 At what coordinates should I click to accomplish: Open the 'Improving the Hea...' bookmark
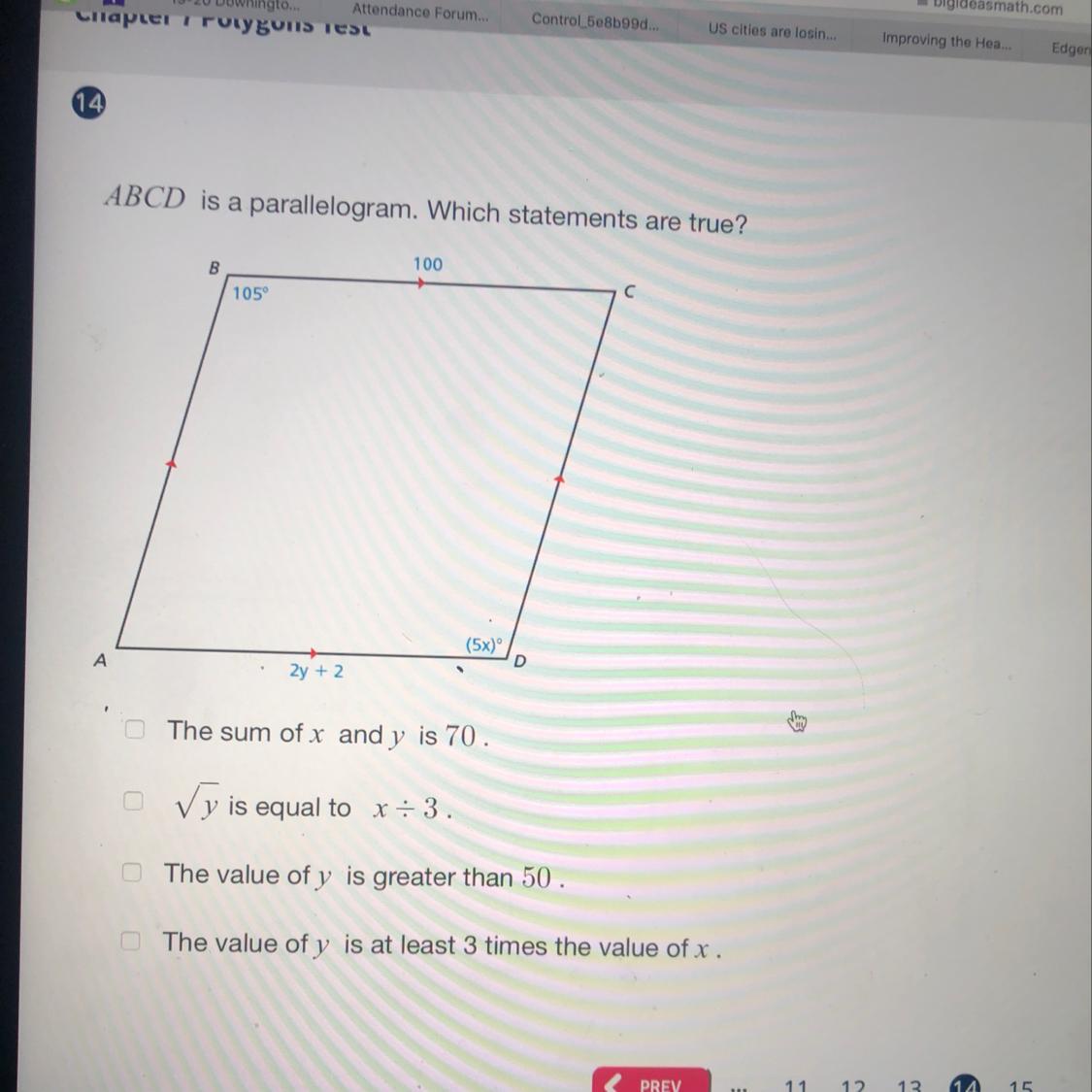(946, 41)
